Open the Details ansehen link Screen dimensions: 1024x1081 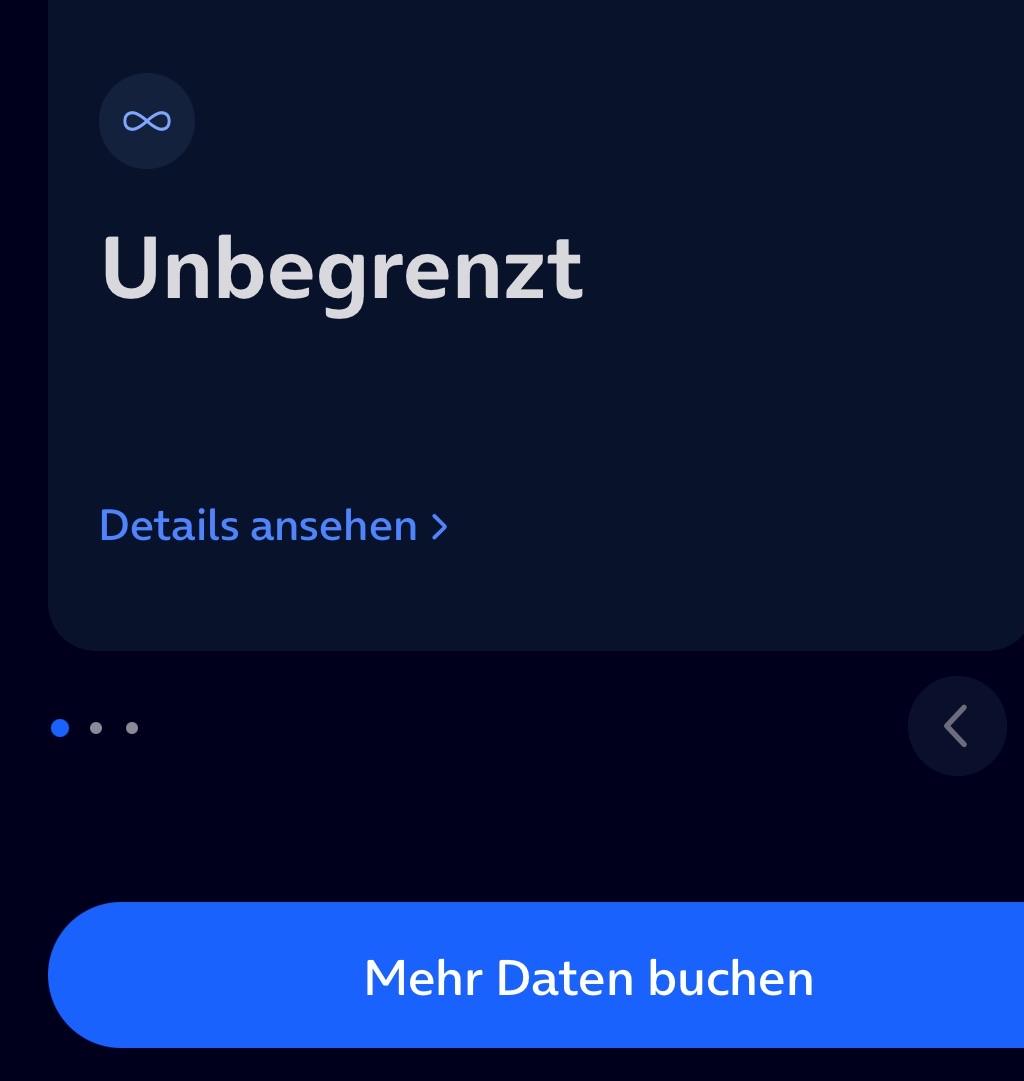[273, 526]
